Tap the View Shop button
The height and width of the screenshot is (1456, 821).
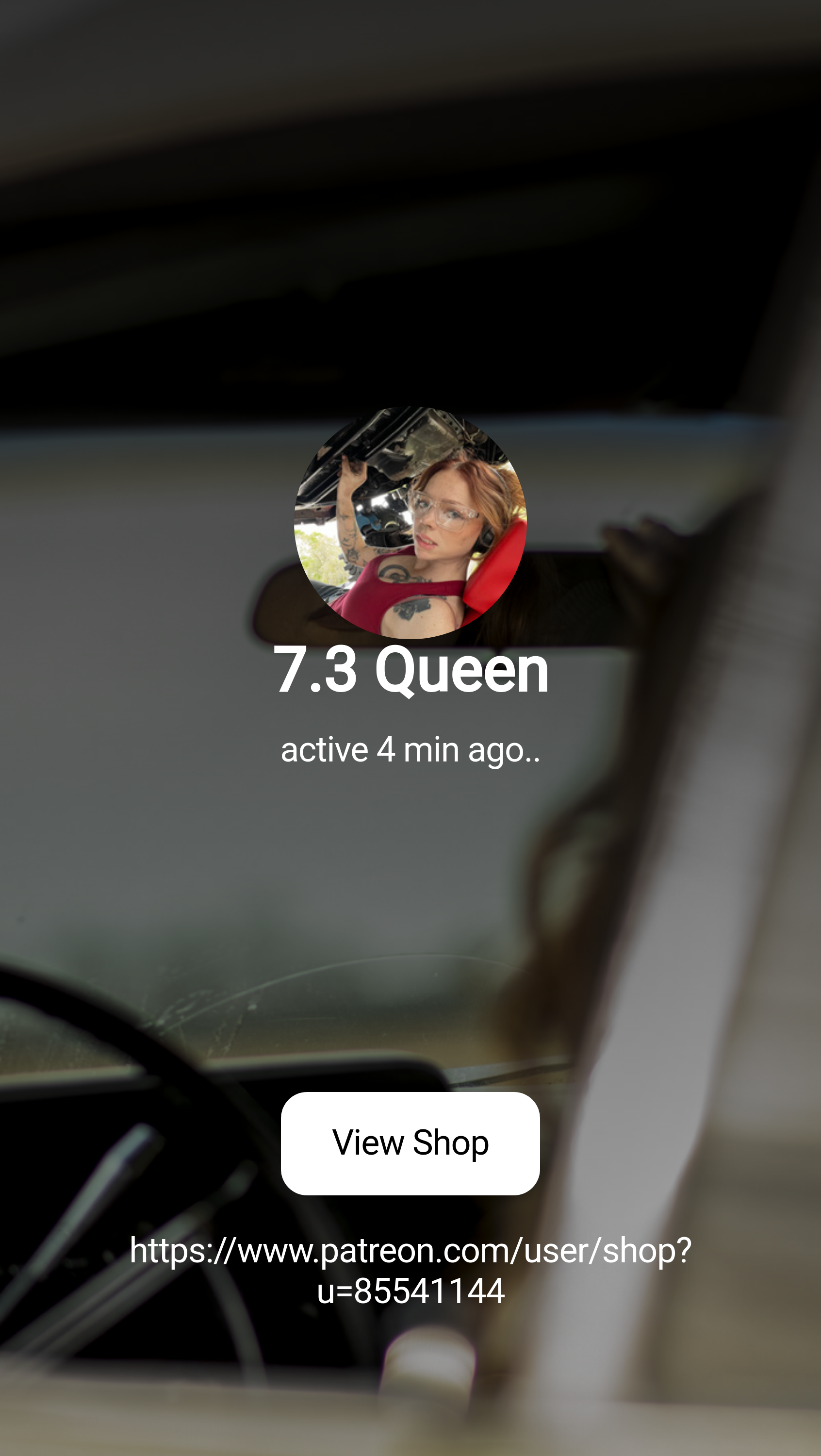410,1143
